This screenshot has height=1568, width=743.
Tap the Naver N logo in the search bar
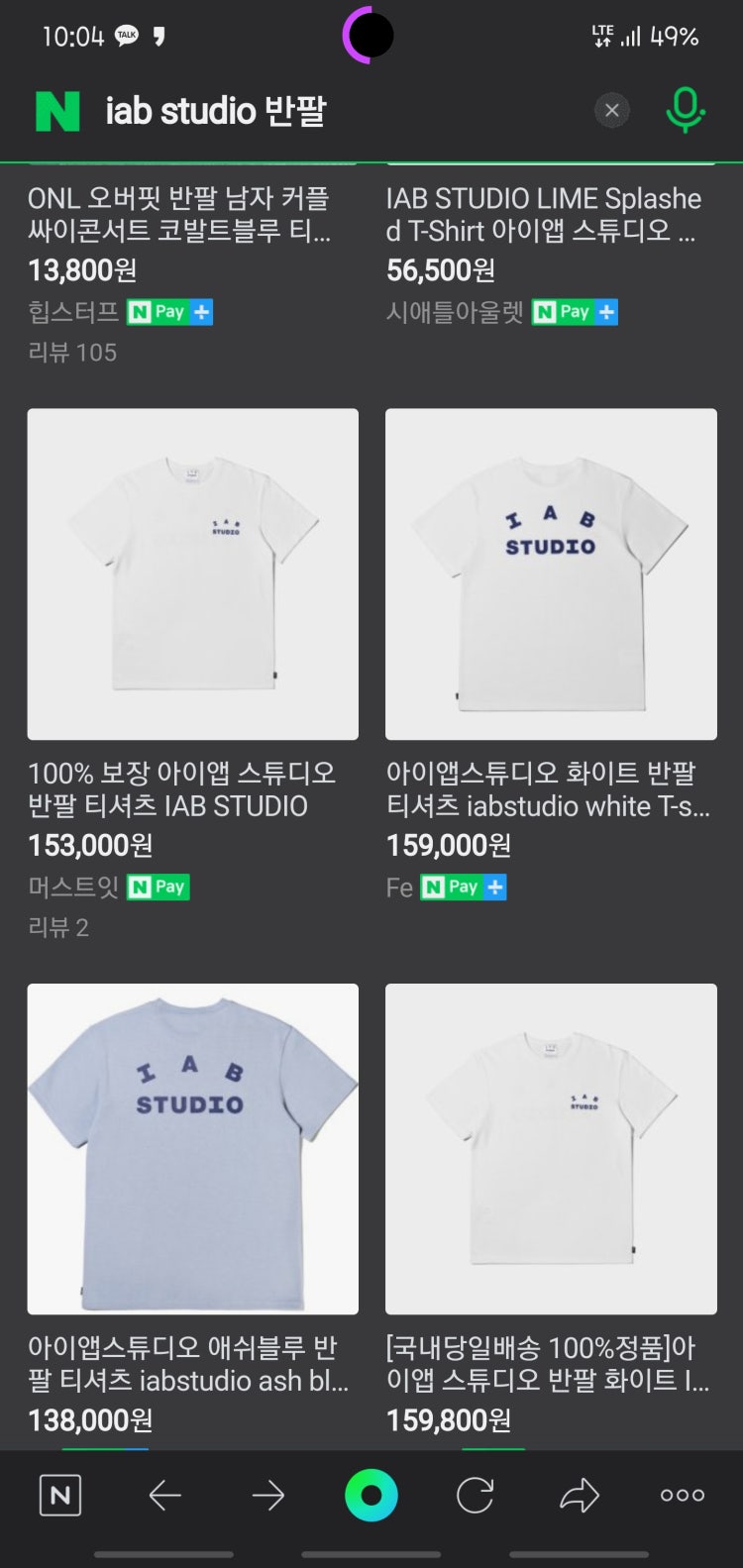57,111
